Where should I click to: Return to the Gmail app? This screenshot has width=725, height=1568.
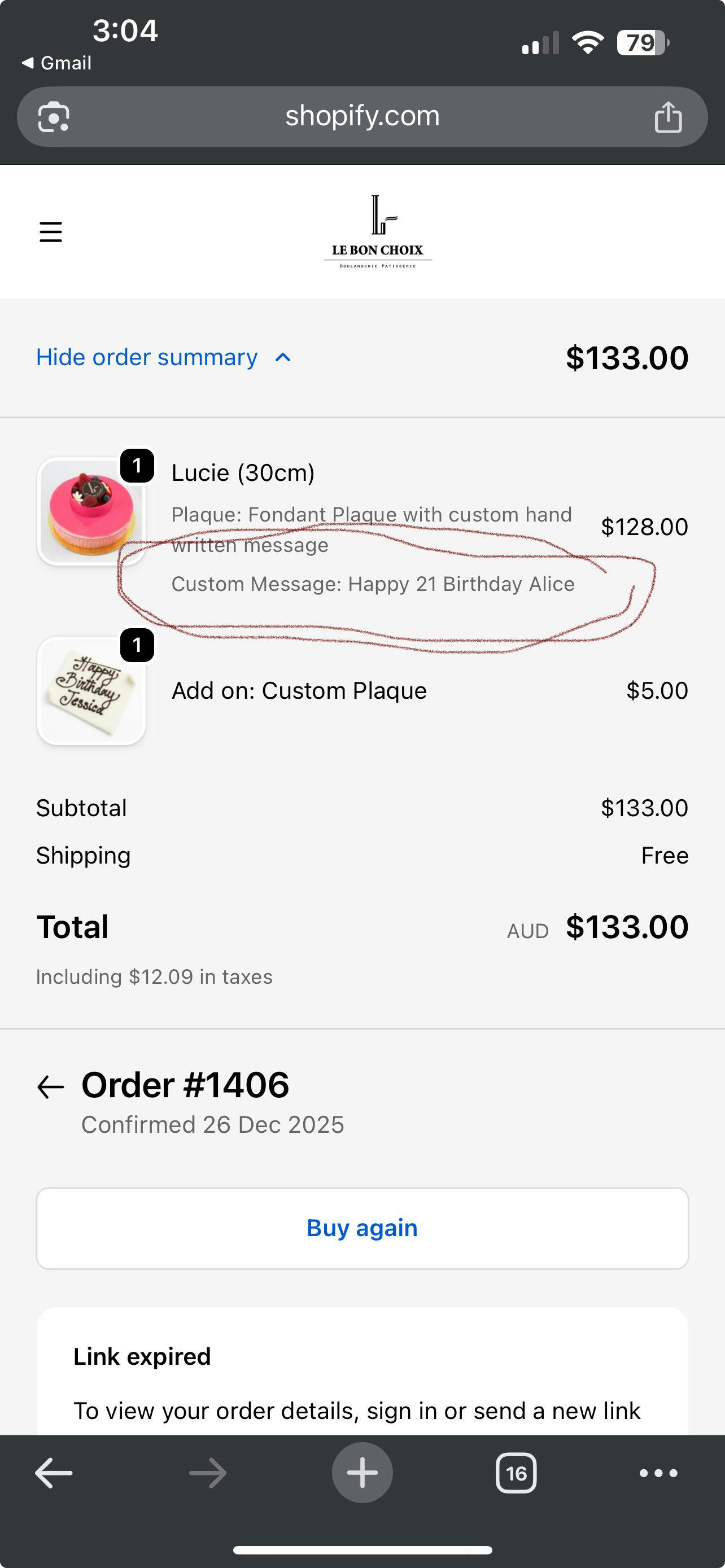(x=56, y=63)
